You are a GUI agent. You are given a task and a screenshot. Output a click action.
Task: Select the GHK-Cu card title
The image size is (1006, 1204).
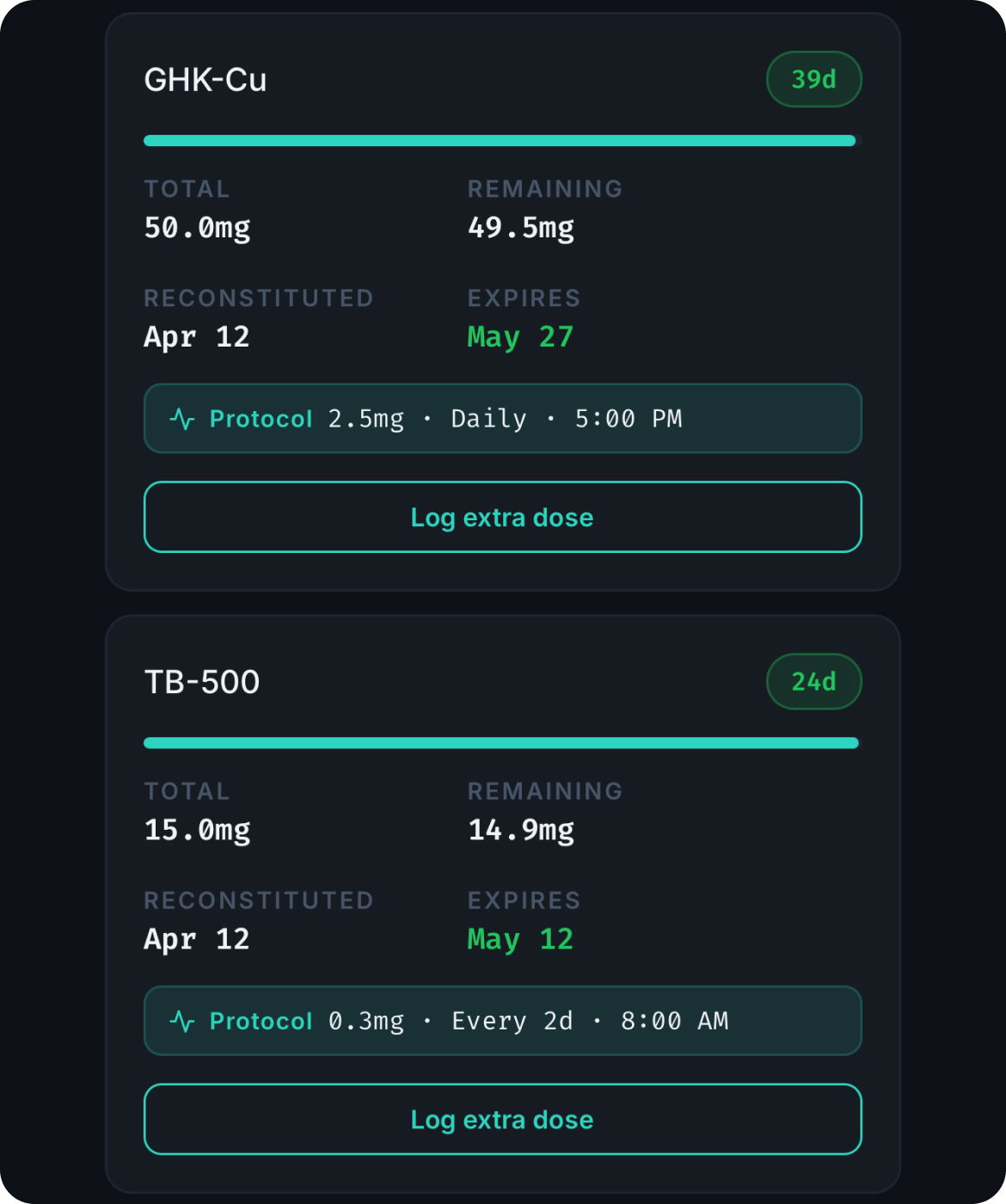pyautogui.click(x=205, y=79)
